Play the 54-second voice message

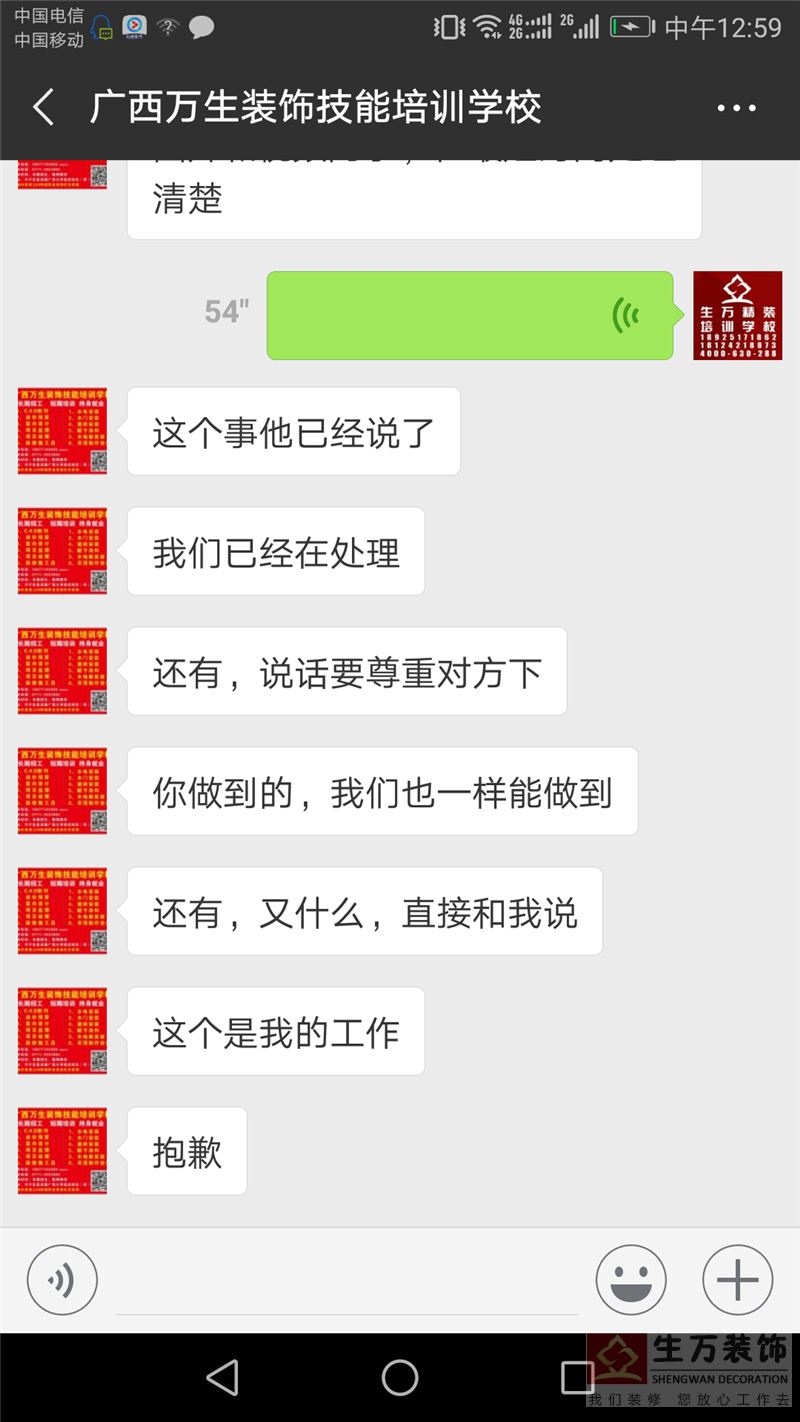(469, 315)
